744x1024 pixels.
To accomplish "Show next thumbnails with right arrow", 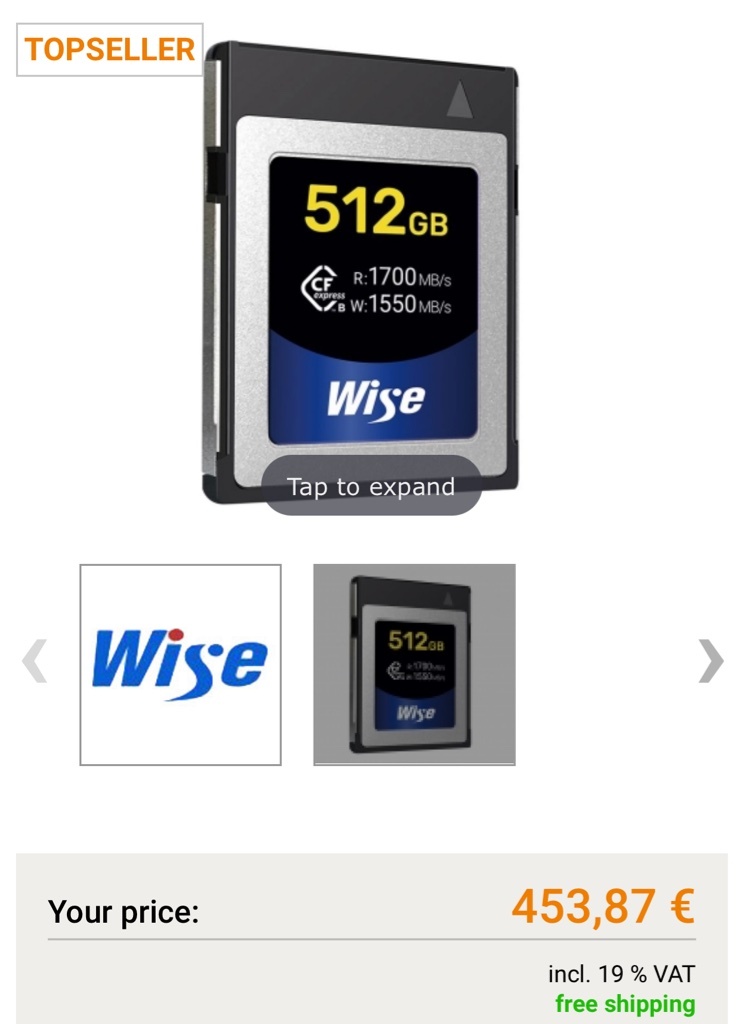I will coord(710,661).
